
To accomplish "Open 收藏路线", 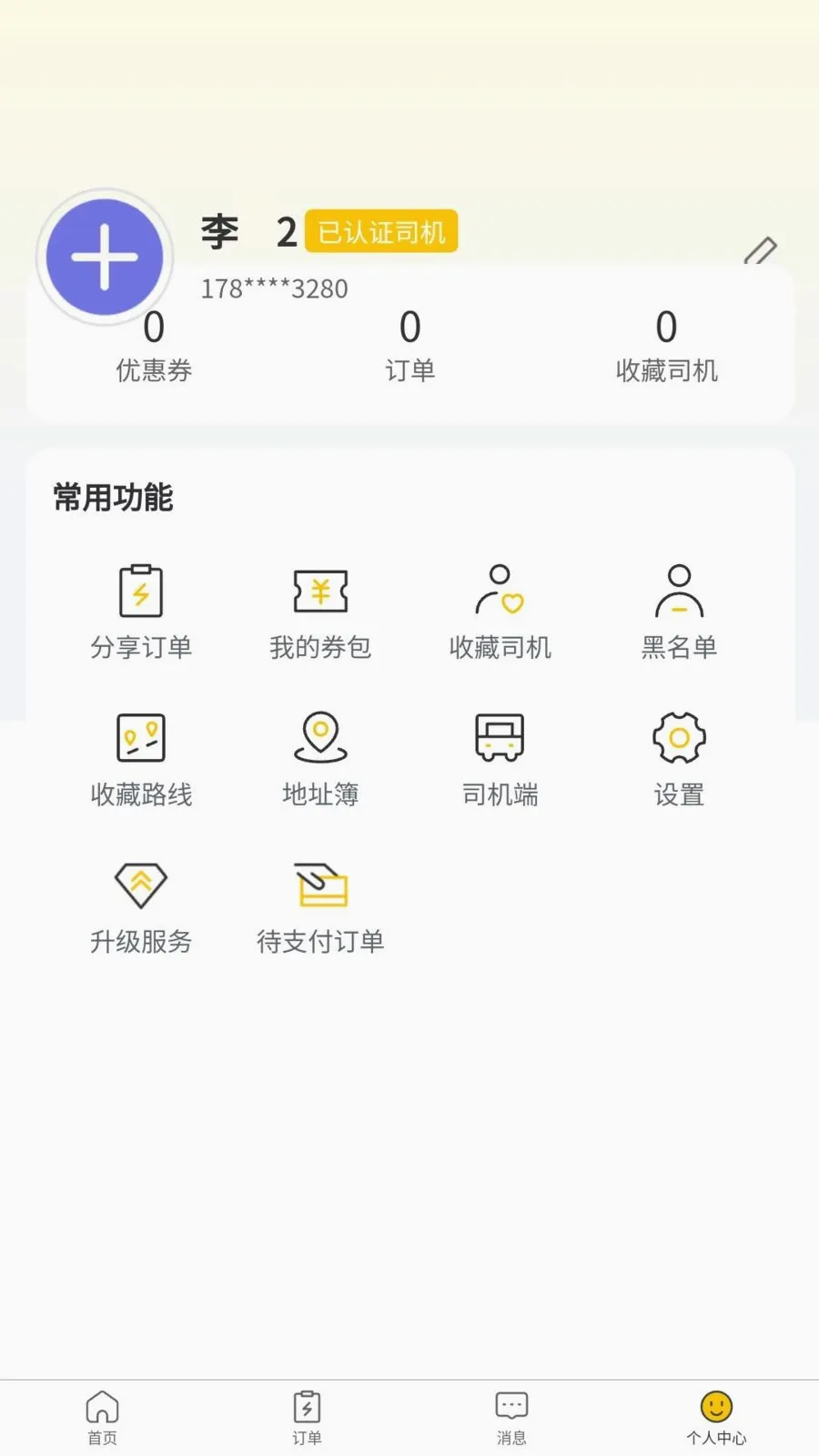I will tap(141, 760).
